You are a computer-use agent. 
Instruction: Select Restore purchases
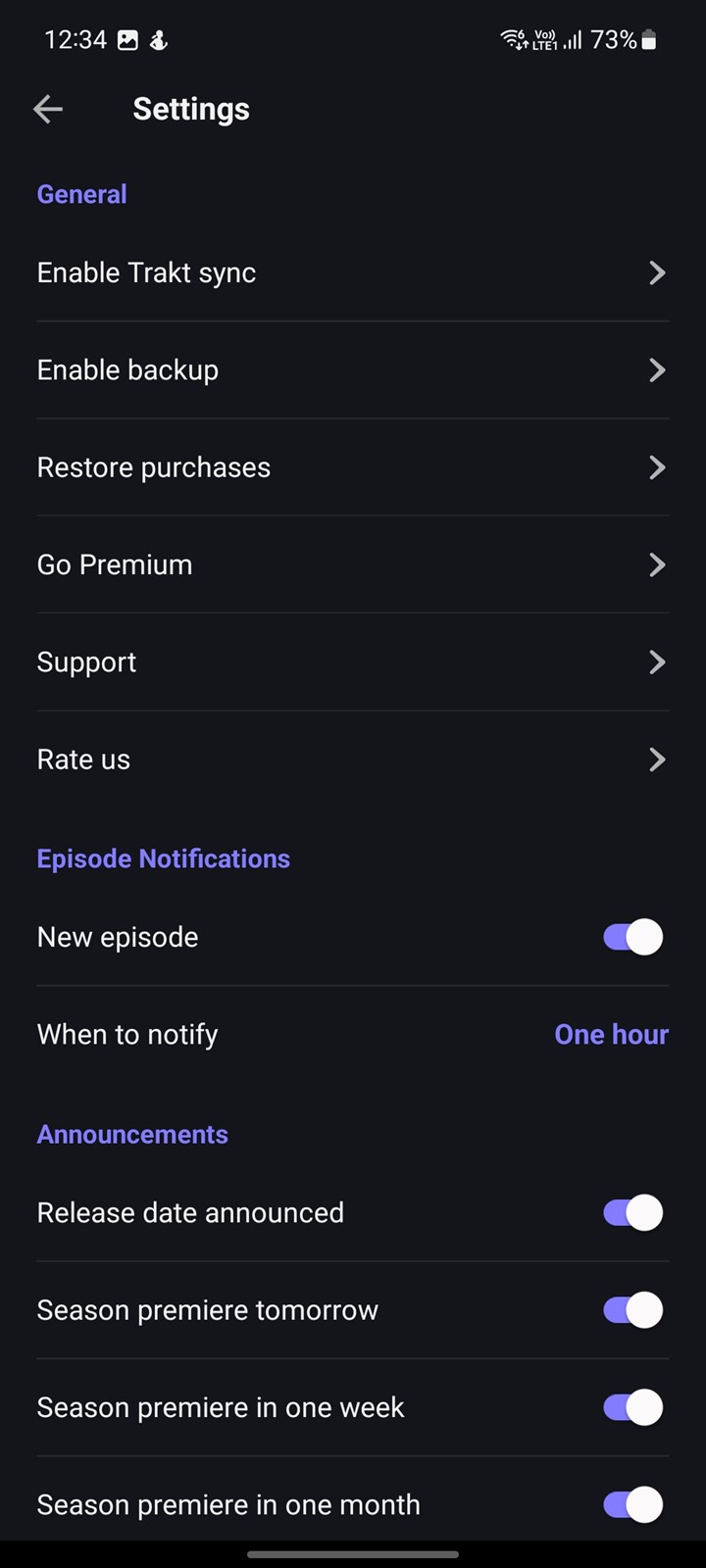tap(353, 467)
